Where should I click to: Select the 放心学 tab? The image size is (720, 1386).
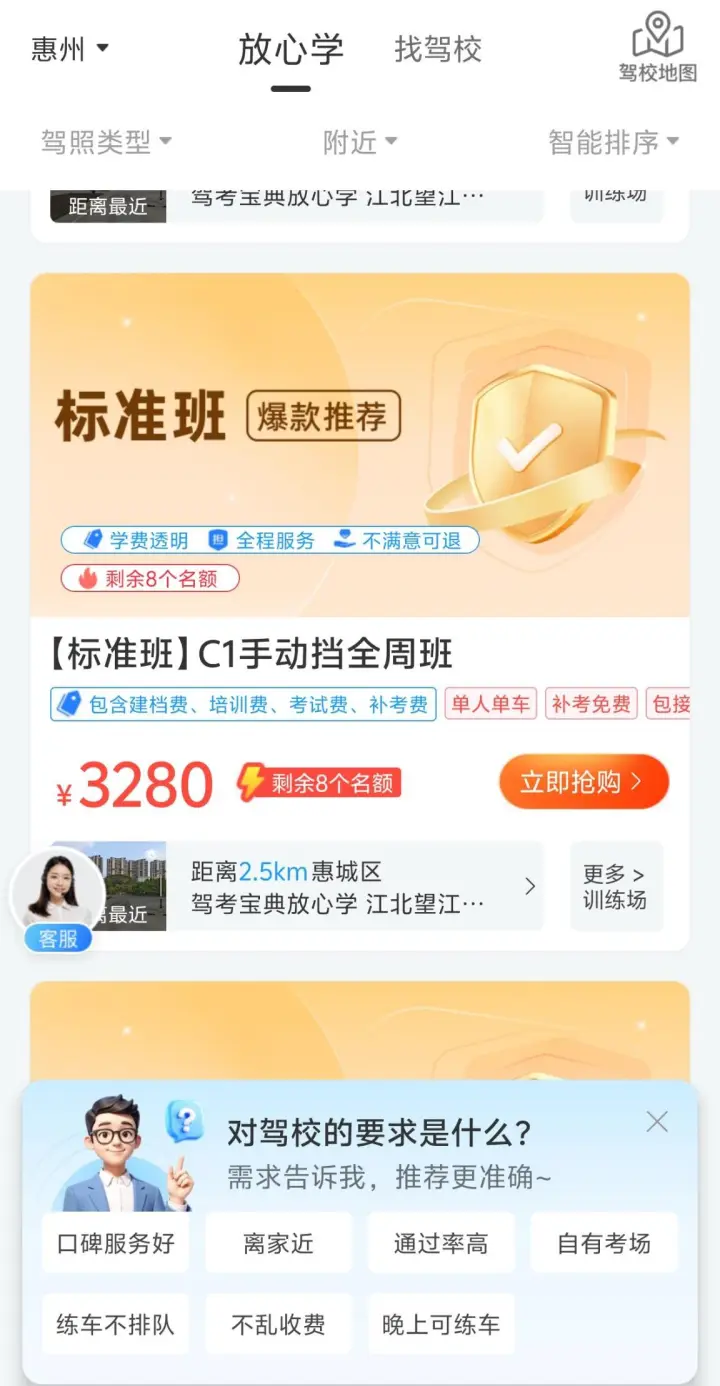click(290, 49)
